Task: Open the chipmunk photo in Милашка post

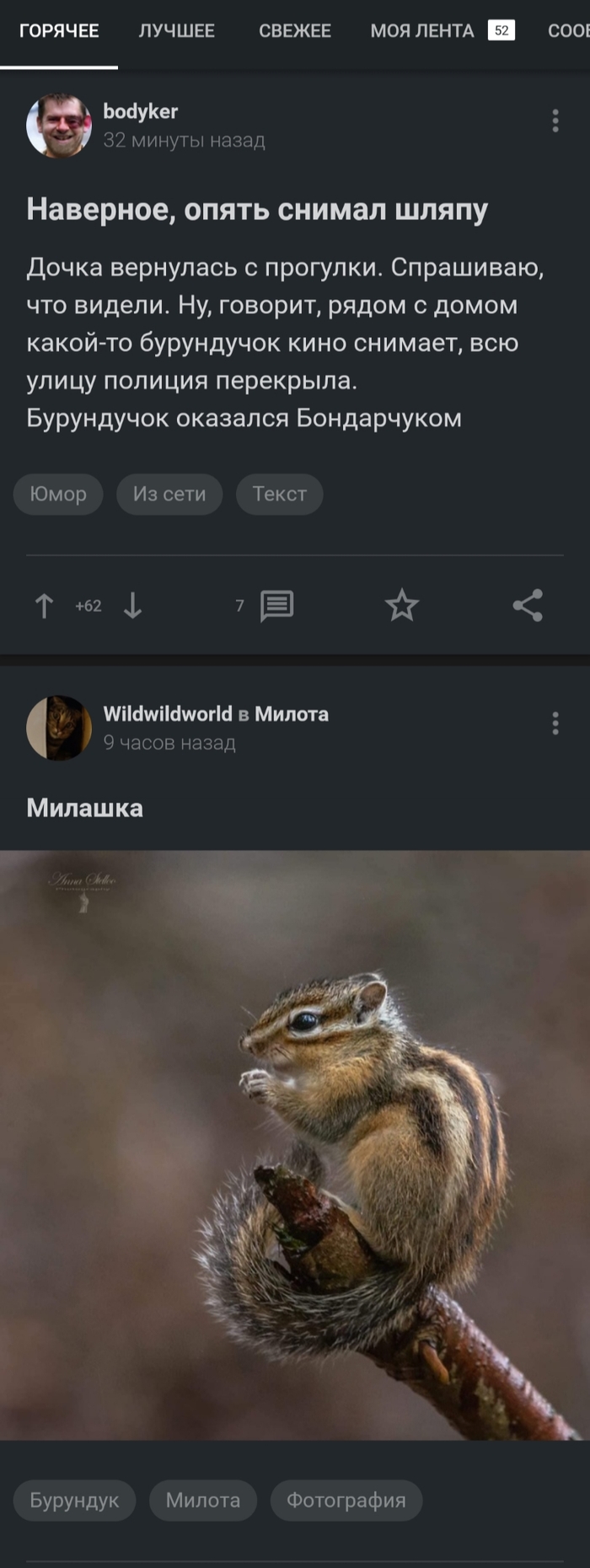Action: pyautogui.click(x=295, y=1144)
